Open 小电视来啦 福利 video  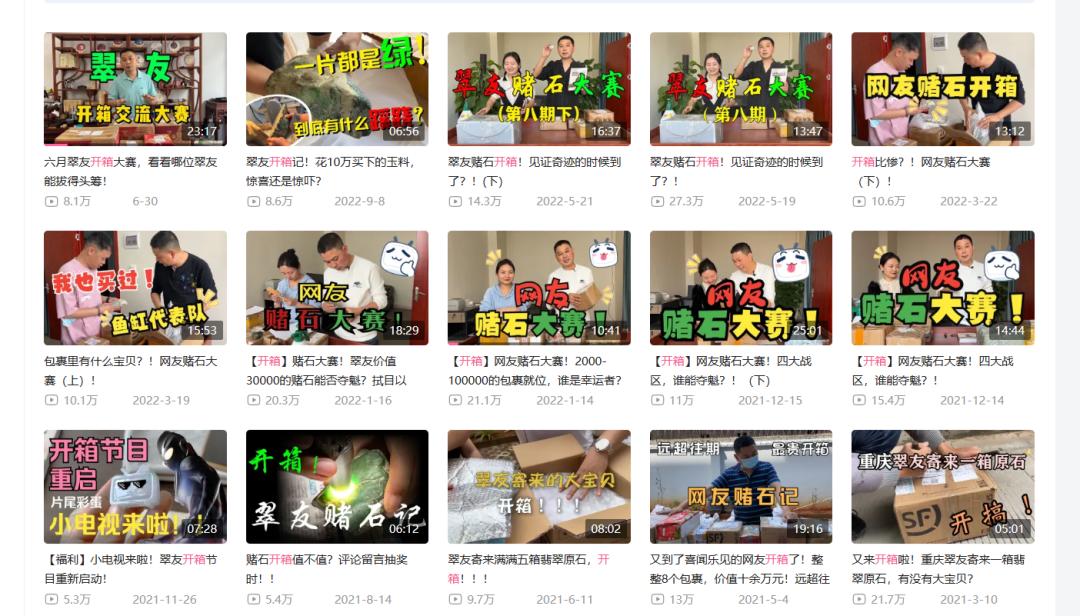pos(135,487)
